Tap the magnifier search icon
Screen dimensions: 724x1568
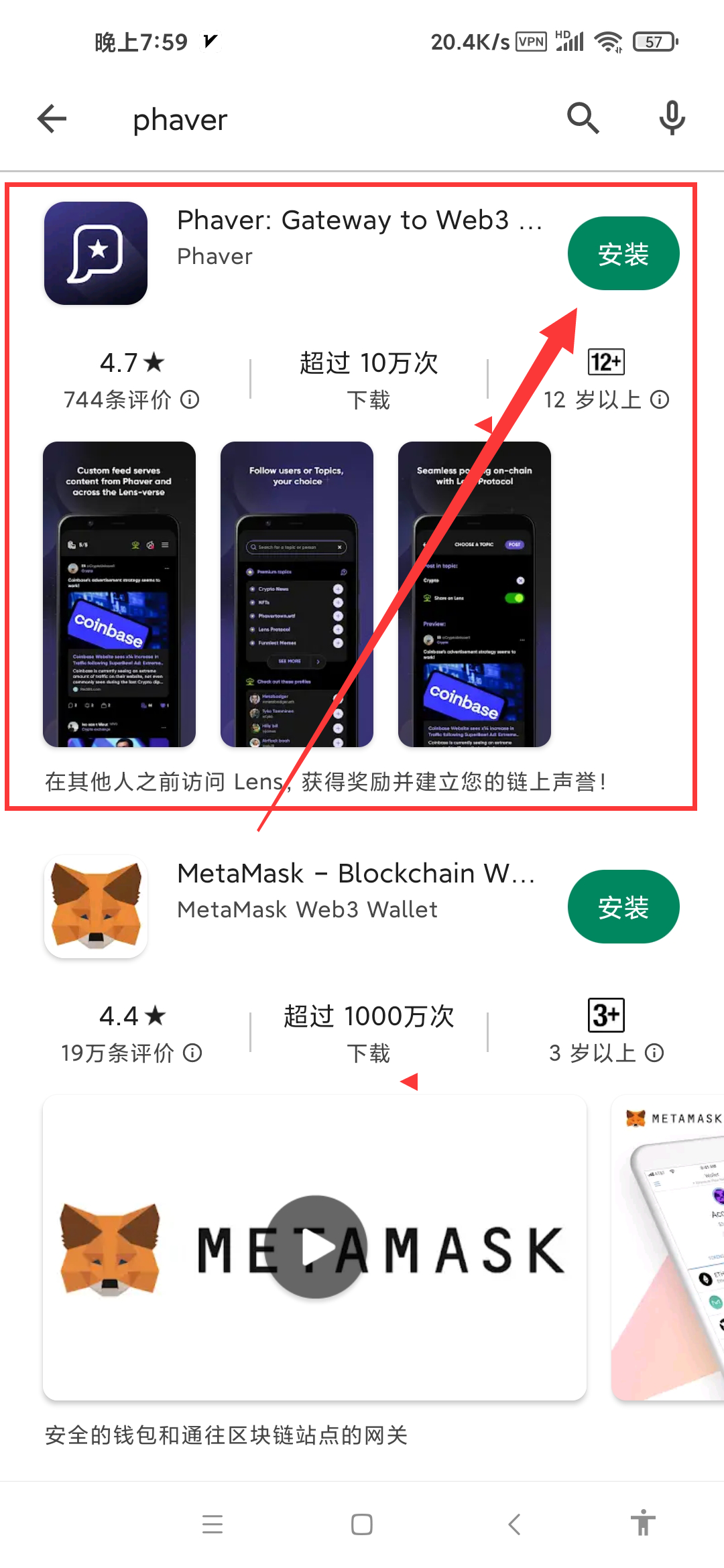(583, 119)
